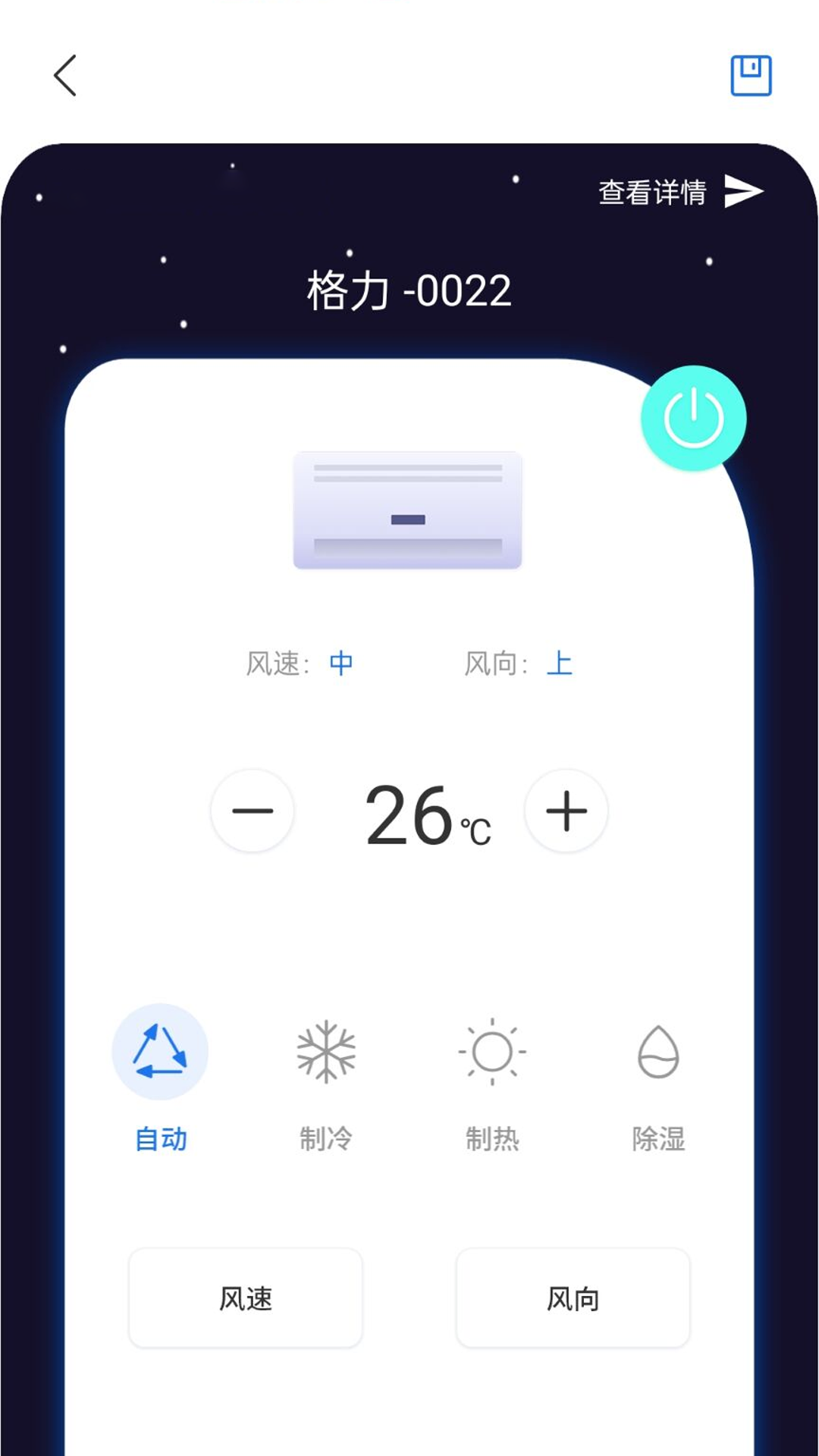Select the 自动 auto mode icon
The width and height of the screenshot is (819, 1456).
tap(161, 1052)
